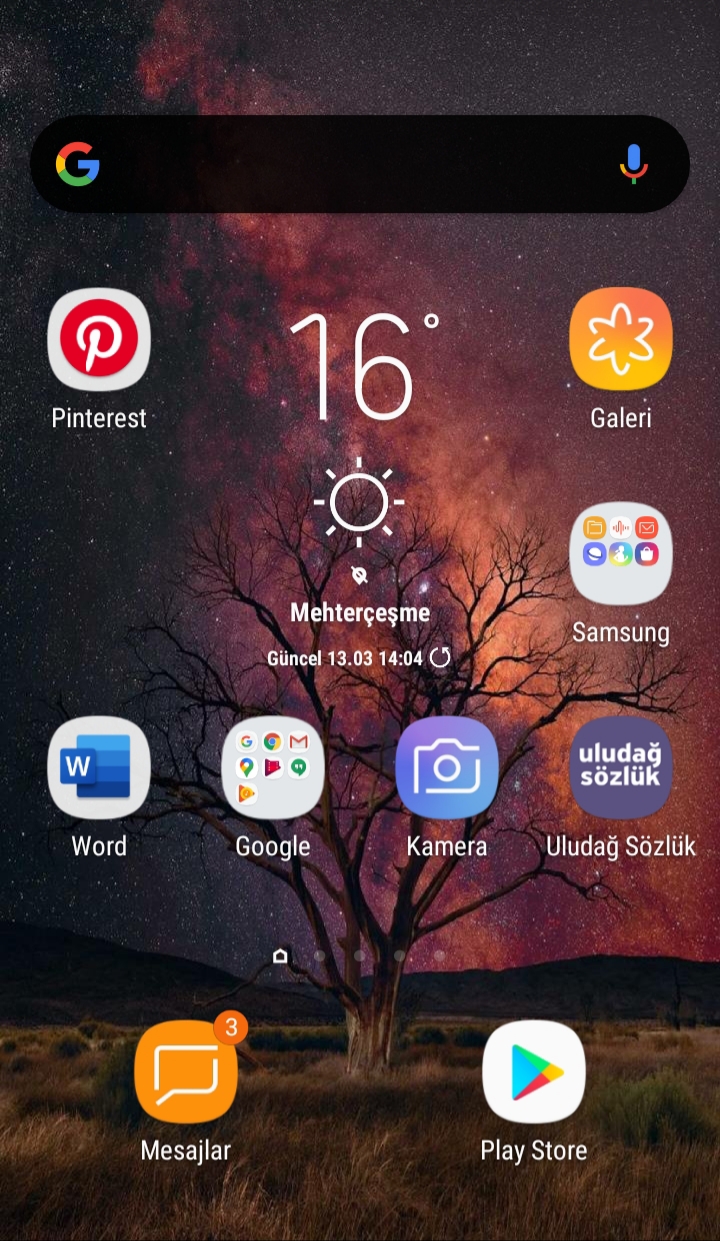Viewport: 720px width, 1241px height.
Task: Start voice search with the microphone
Action: [633, 164]
